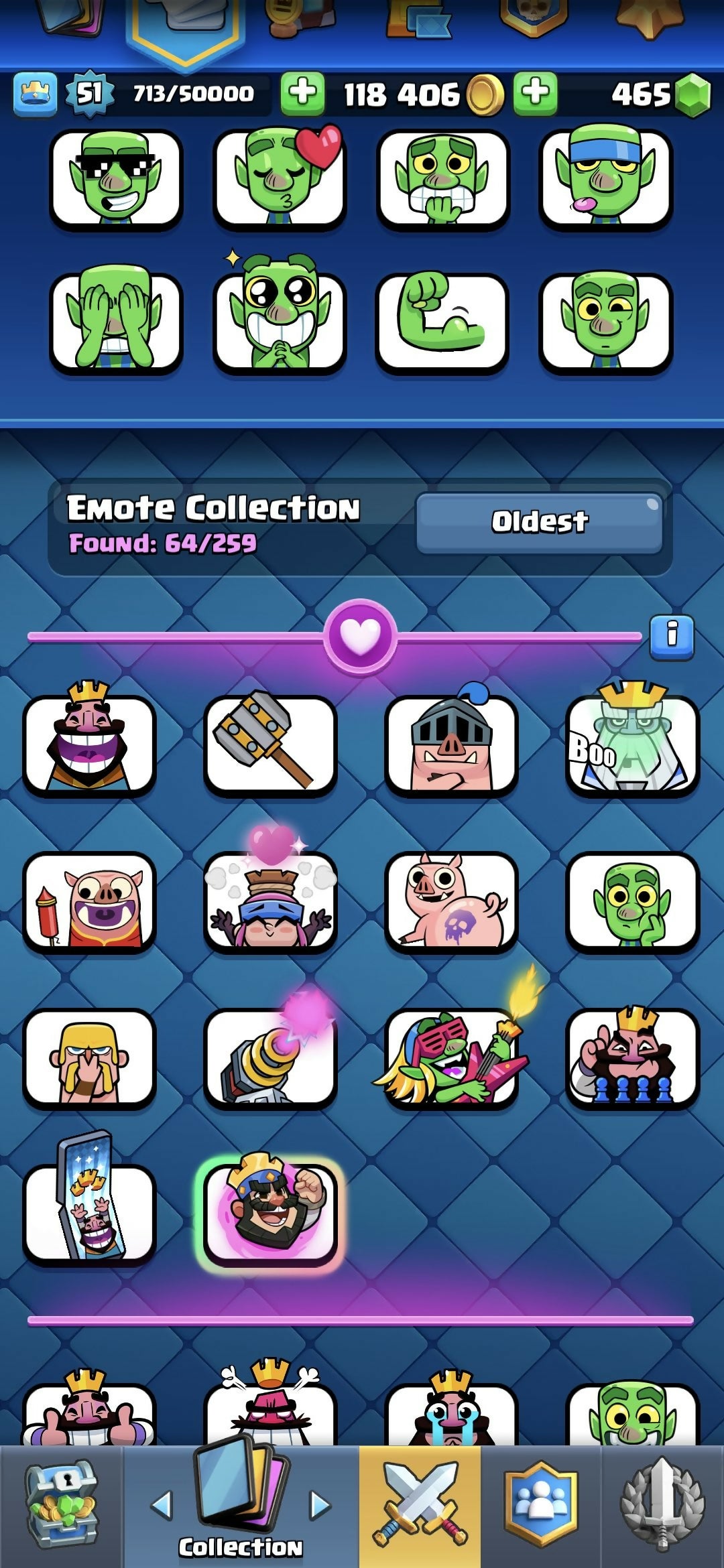This screenshot has width=724, height=1568.
Task: Change the Oldest sort order
Action: pos(539,523)
